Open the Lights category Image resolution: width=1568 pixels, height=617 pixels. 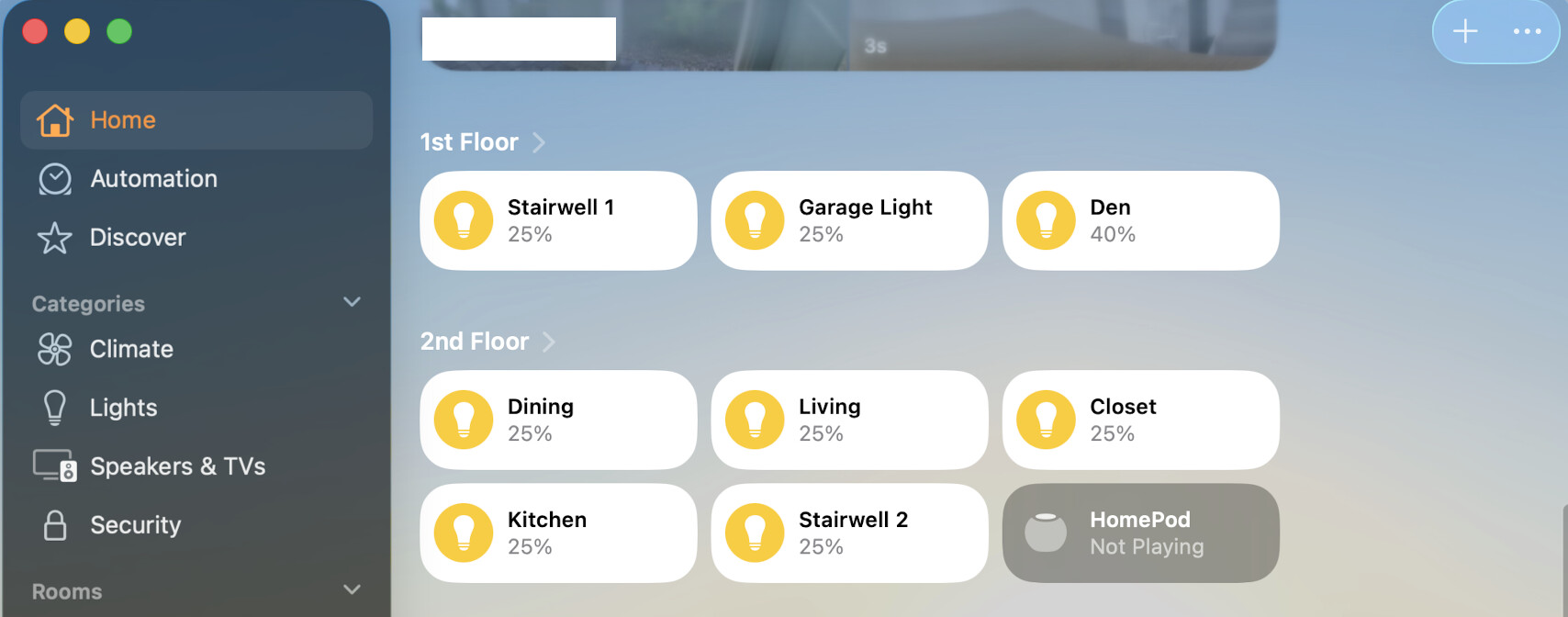(x=123, y=408)
